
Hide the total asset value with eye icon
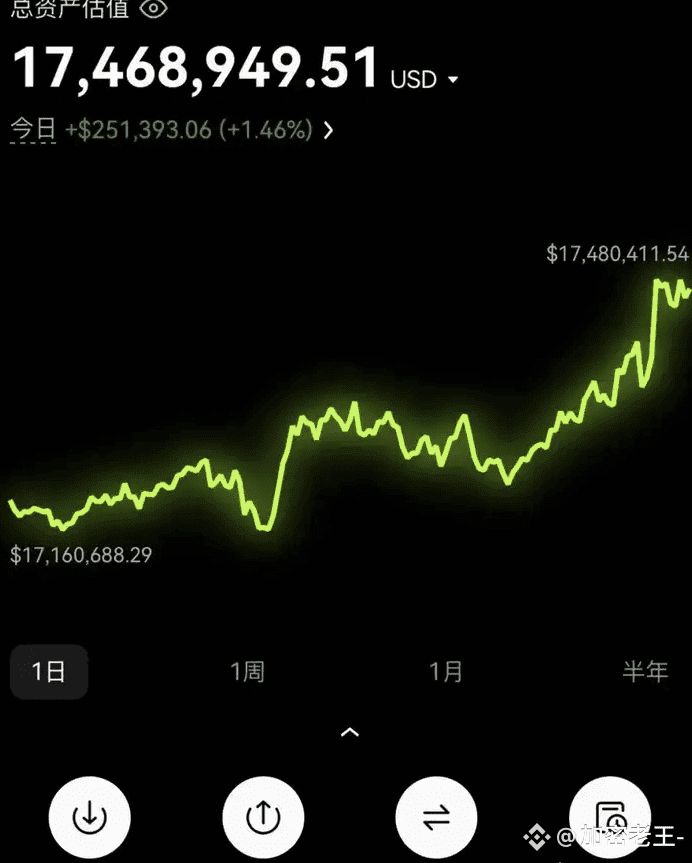153,11
